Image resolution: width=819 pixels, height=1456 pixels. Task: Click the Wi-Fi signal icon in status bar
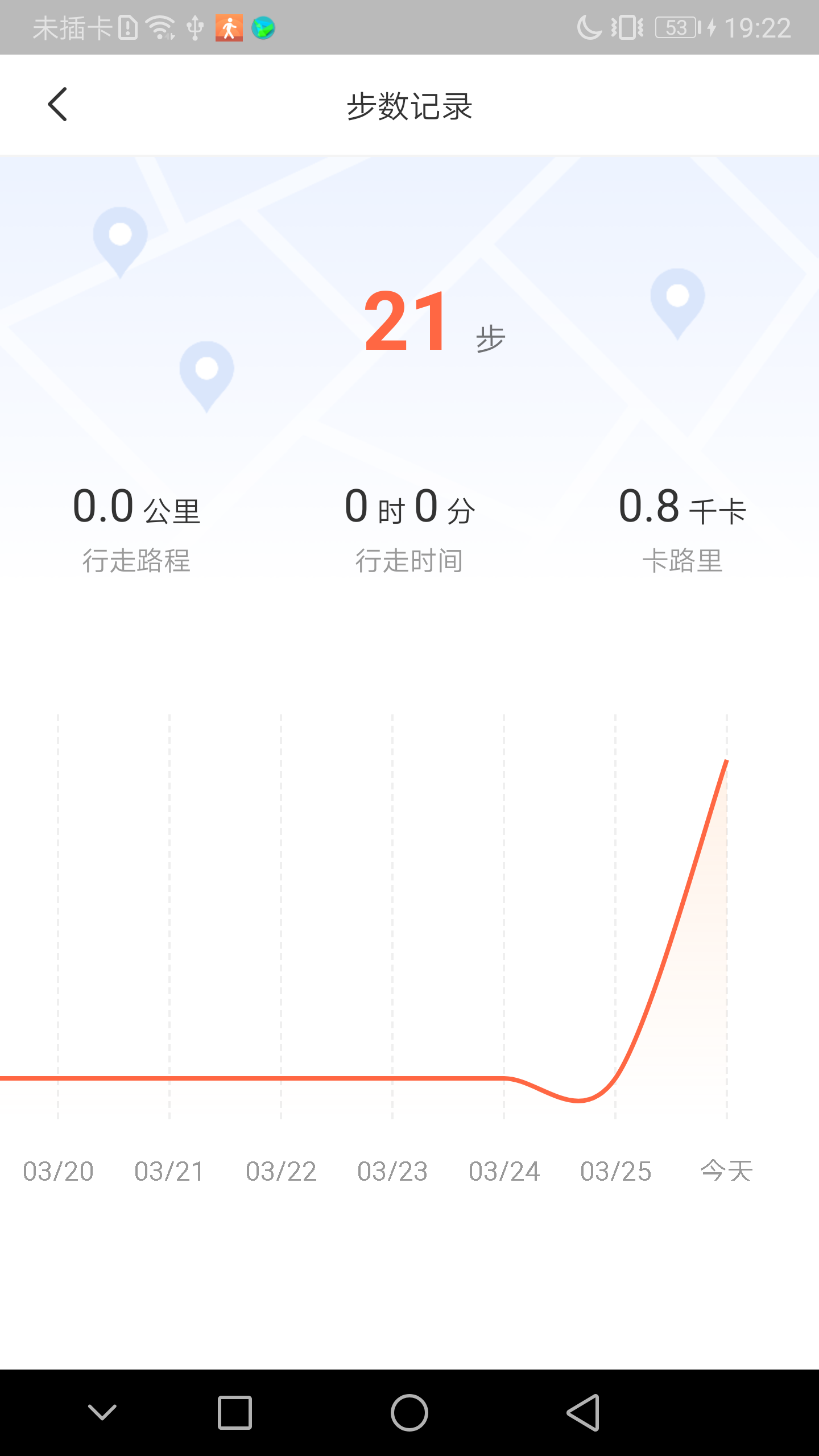click(159, 27)
